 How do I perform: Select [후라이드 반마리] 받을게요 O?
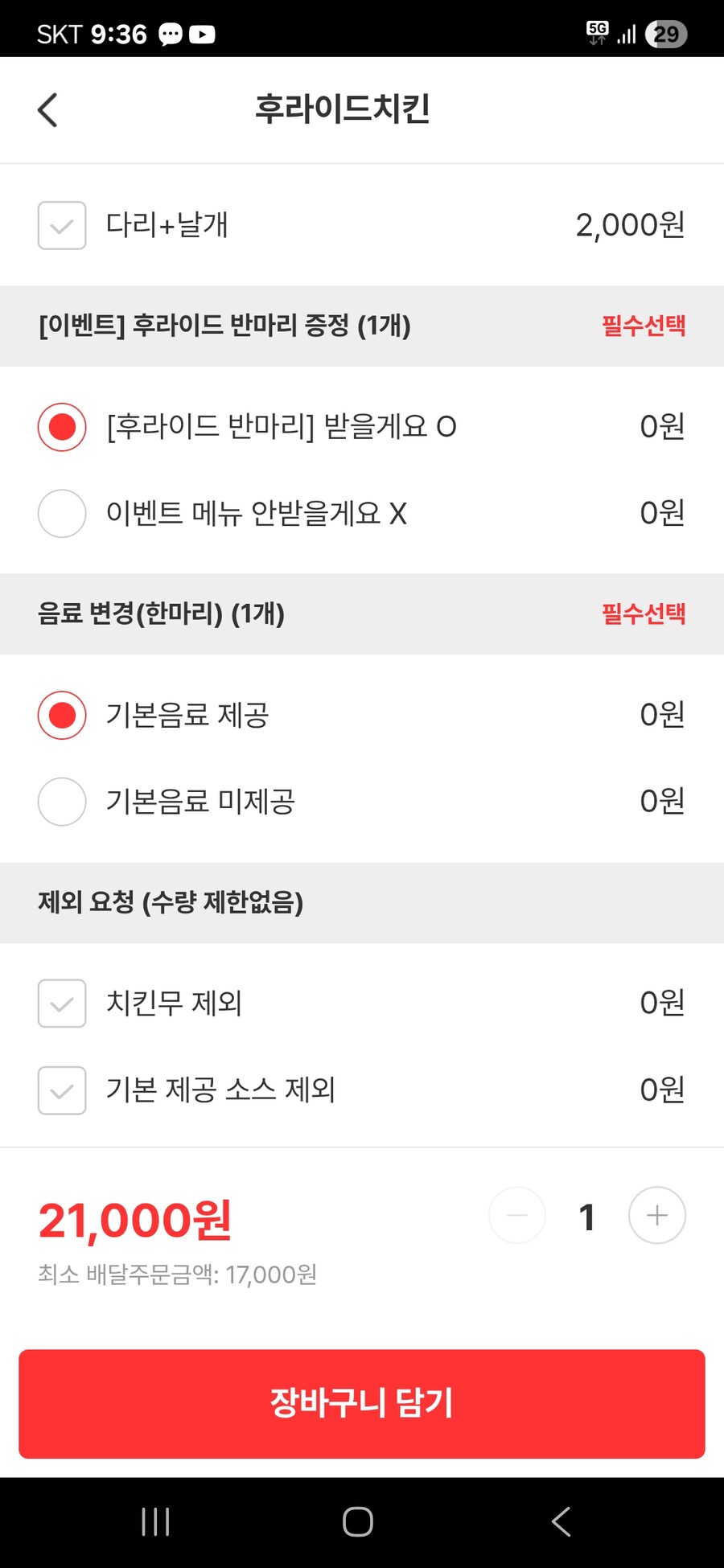click(x=62, y=427)
